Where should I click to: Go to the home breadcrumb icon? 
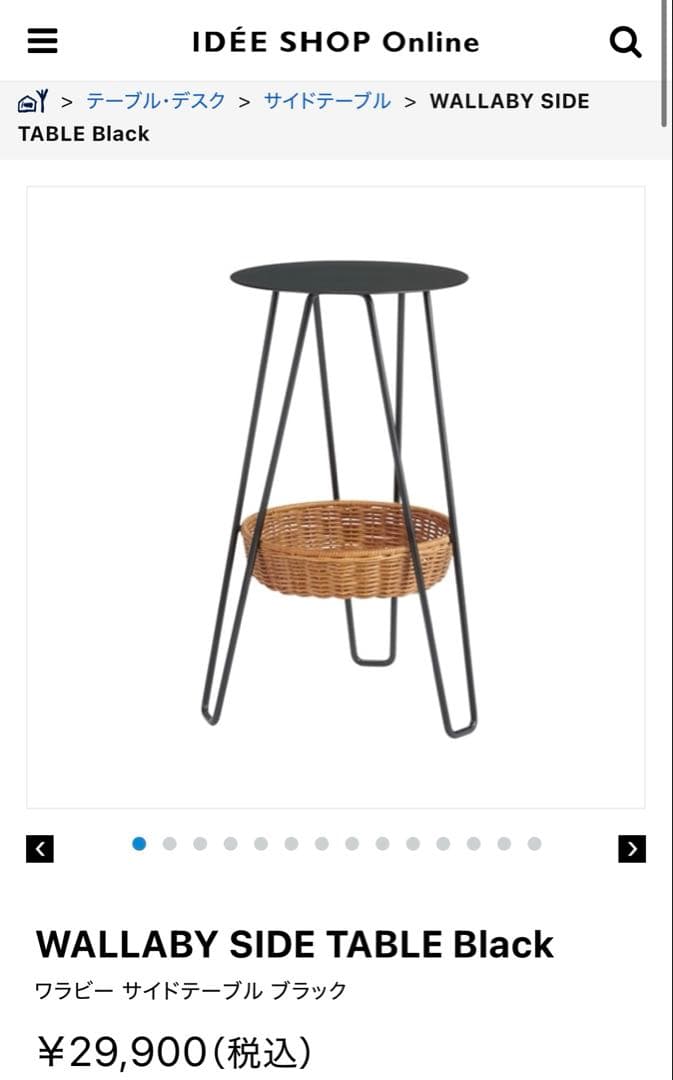tap(33, 101)
